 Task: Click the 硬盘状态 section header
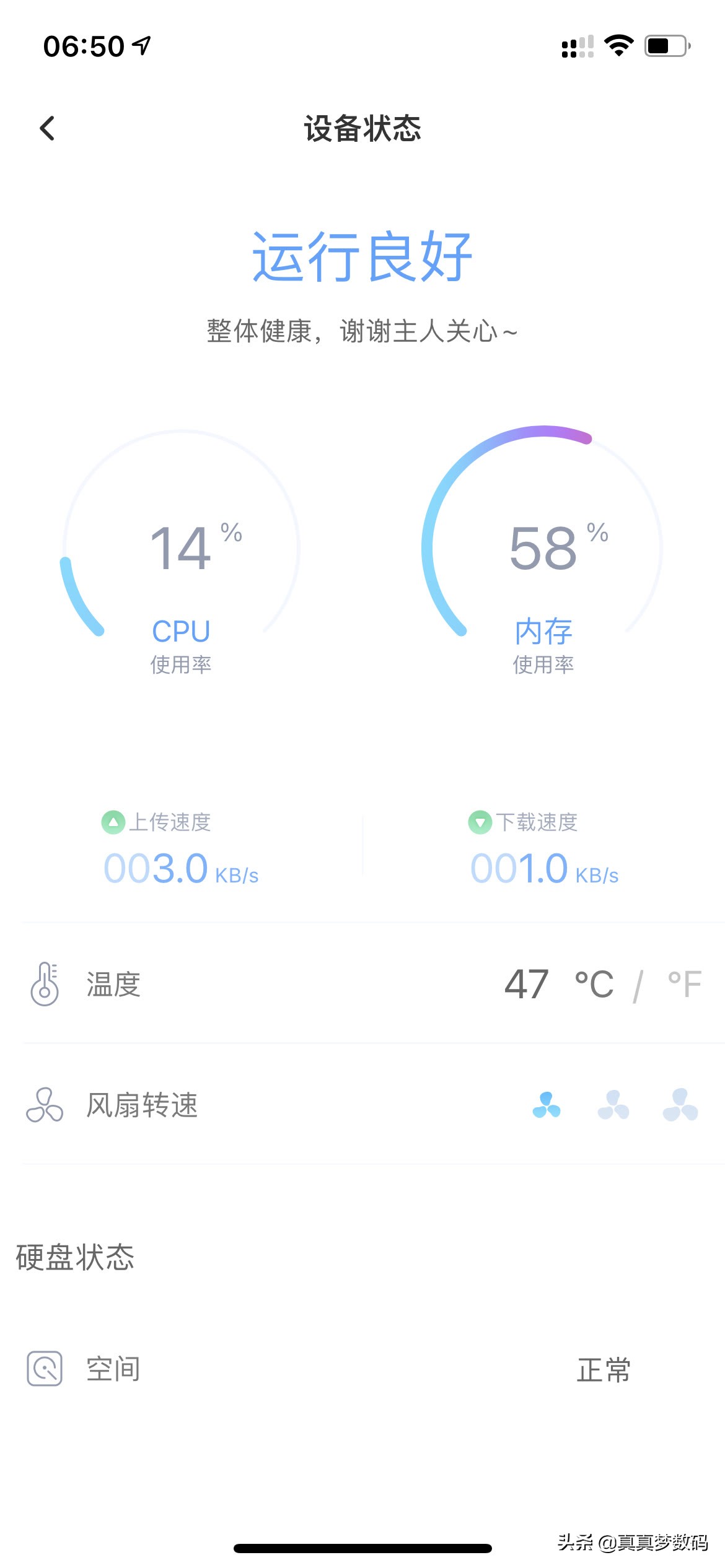[74, 1257]
